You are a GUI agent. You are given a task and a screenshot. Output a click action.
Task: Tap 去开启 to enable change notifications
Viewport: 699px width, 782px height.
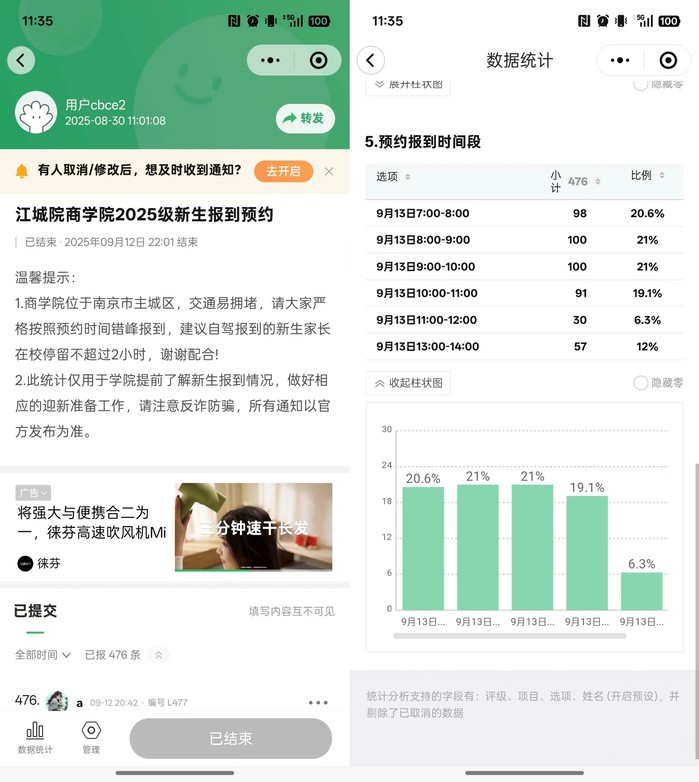(283, 171)
